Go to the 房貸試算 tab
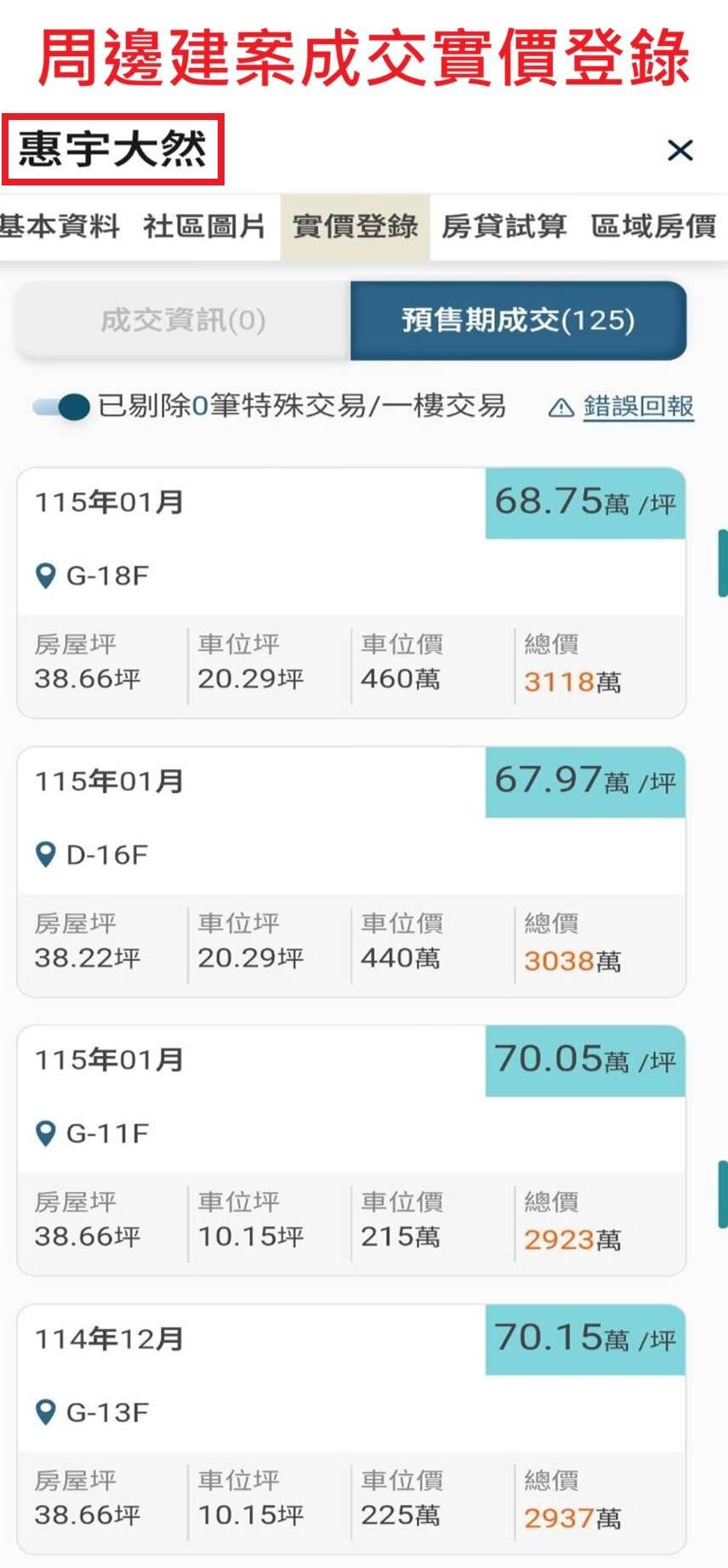Screen dimensions: 728x1568 (x=503, y=226)
